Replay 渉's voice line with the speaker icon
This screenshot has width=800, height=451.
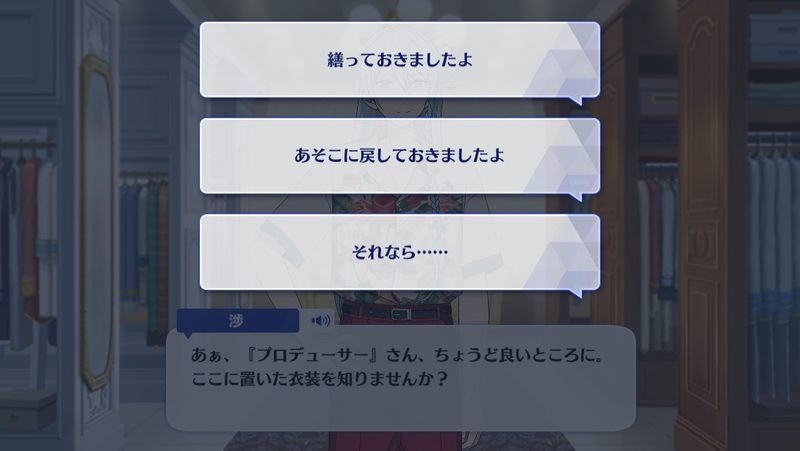321,321
